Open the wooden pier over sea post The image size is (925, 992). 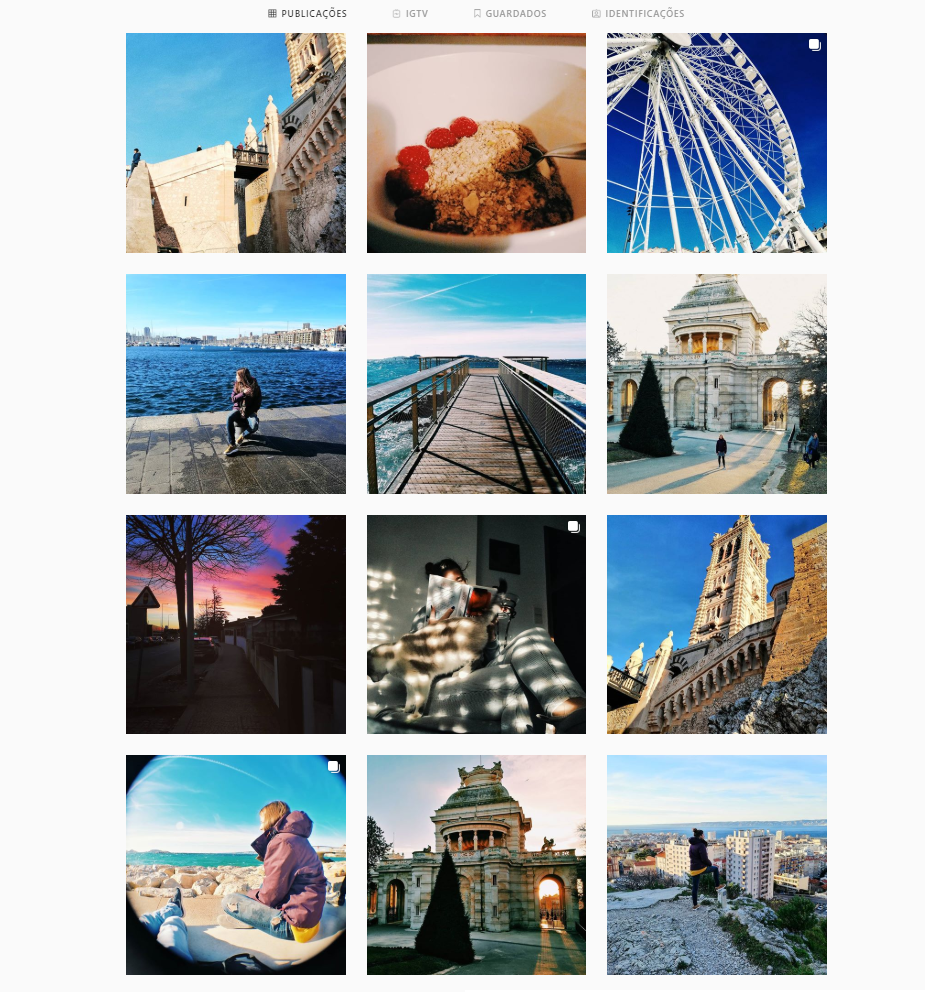[476, 384]
